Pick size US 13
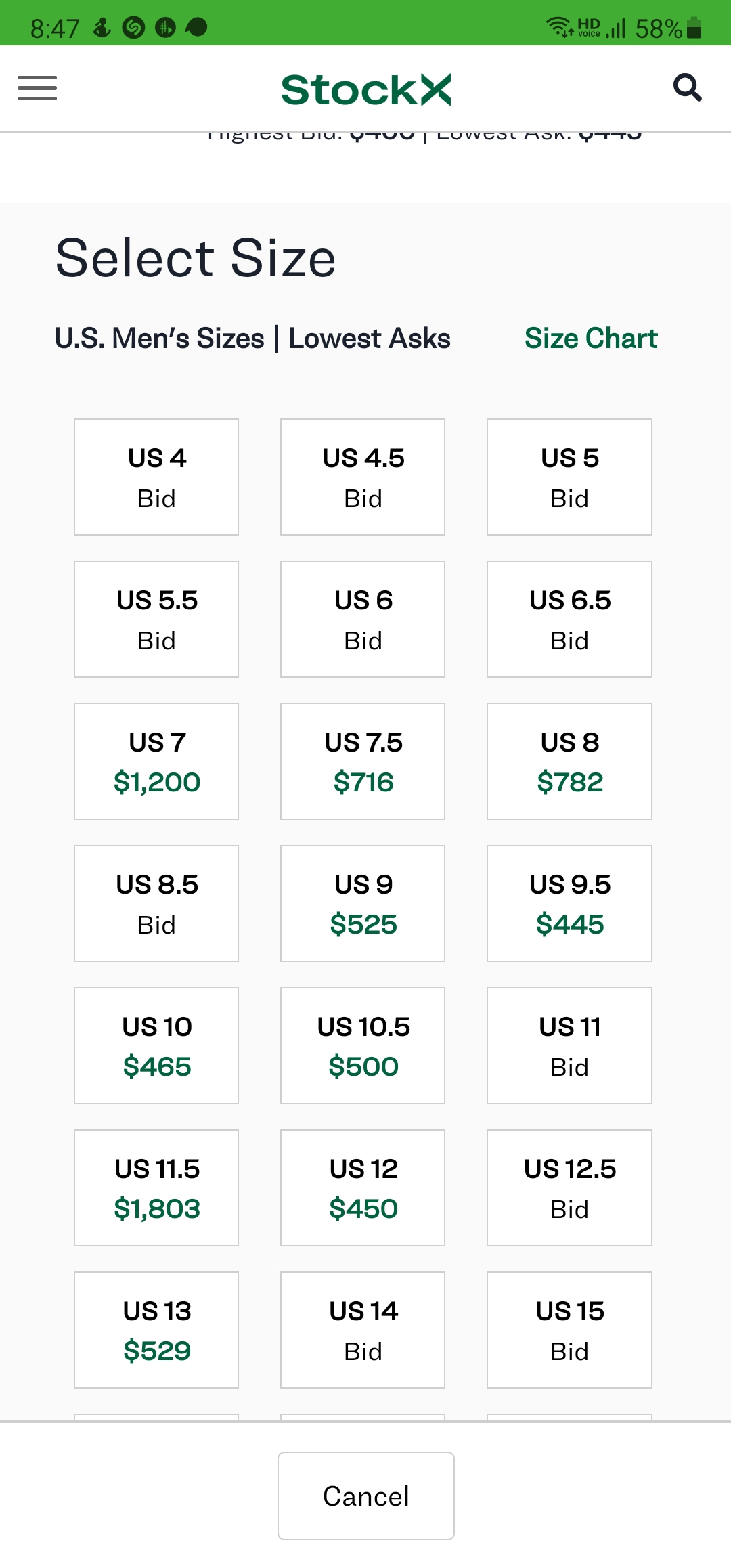This screenshot has height=1568, width=731. pos(156,1330)
